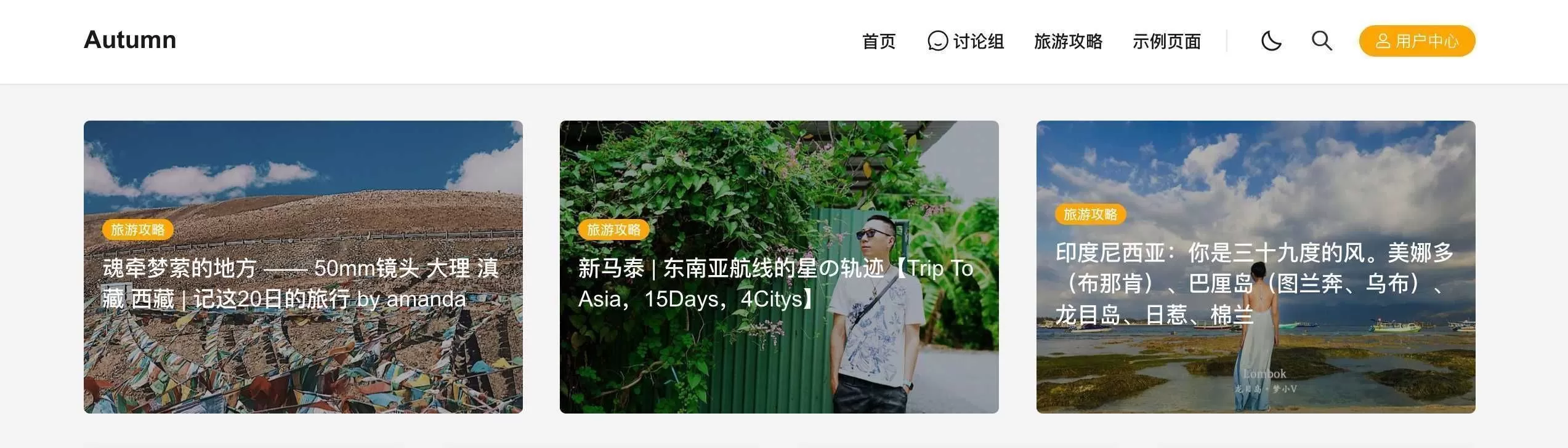
Task: Open 印度尼西亚 三十九度的风 article
Action: (1254, 284)
